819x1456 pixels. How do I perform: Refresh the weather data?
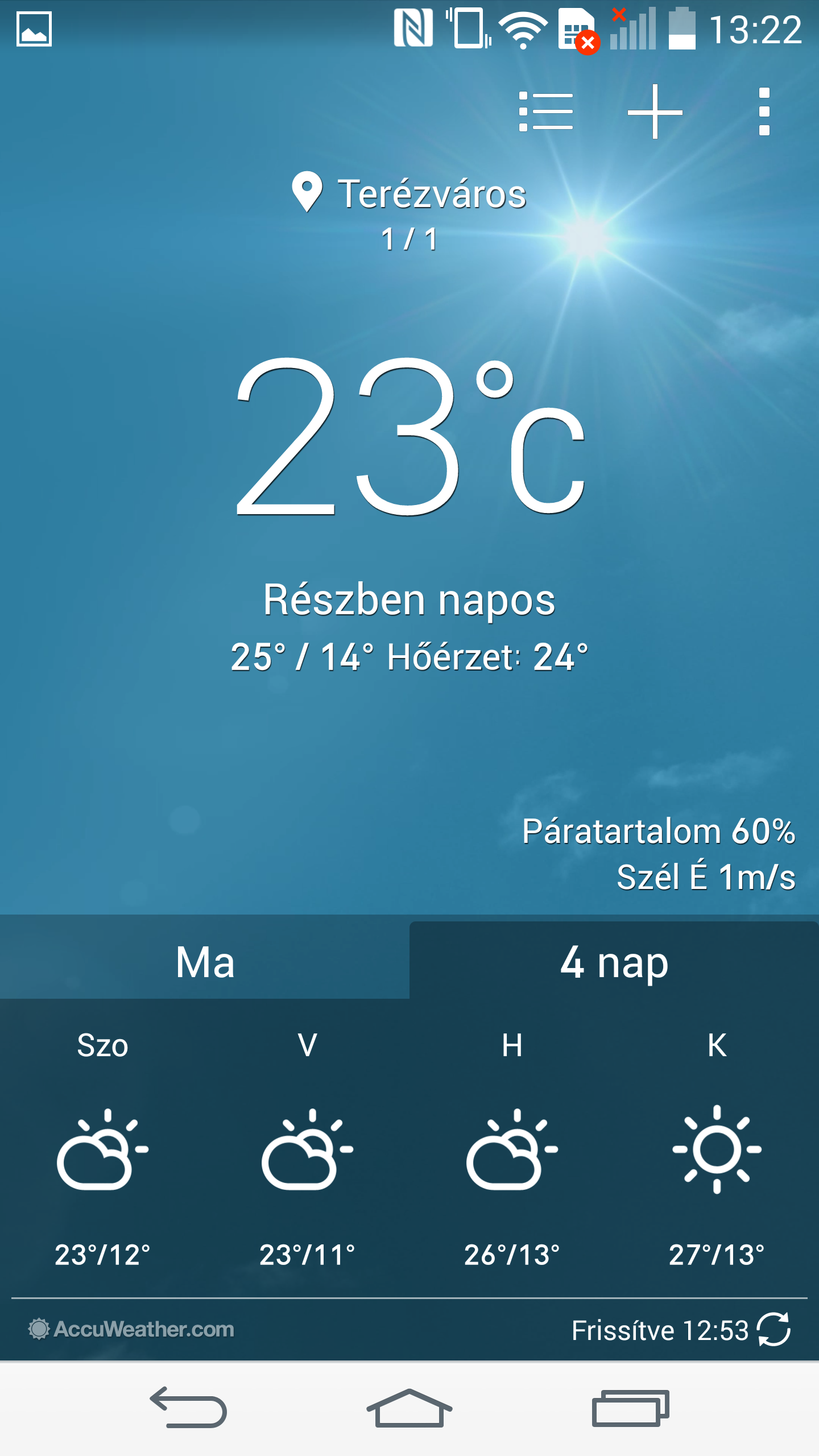[x=773, y=1330]
